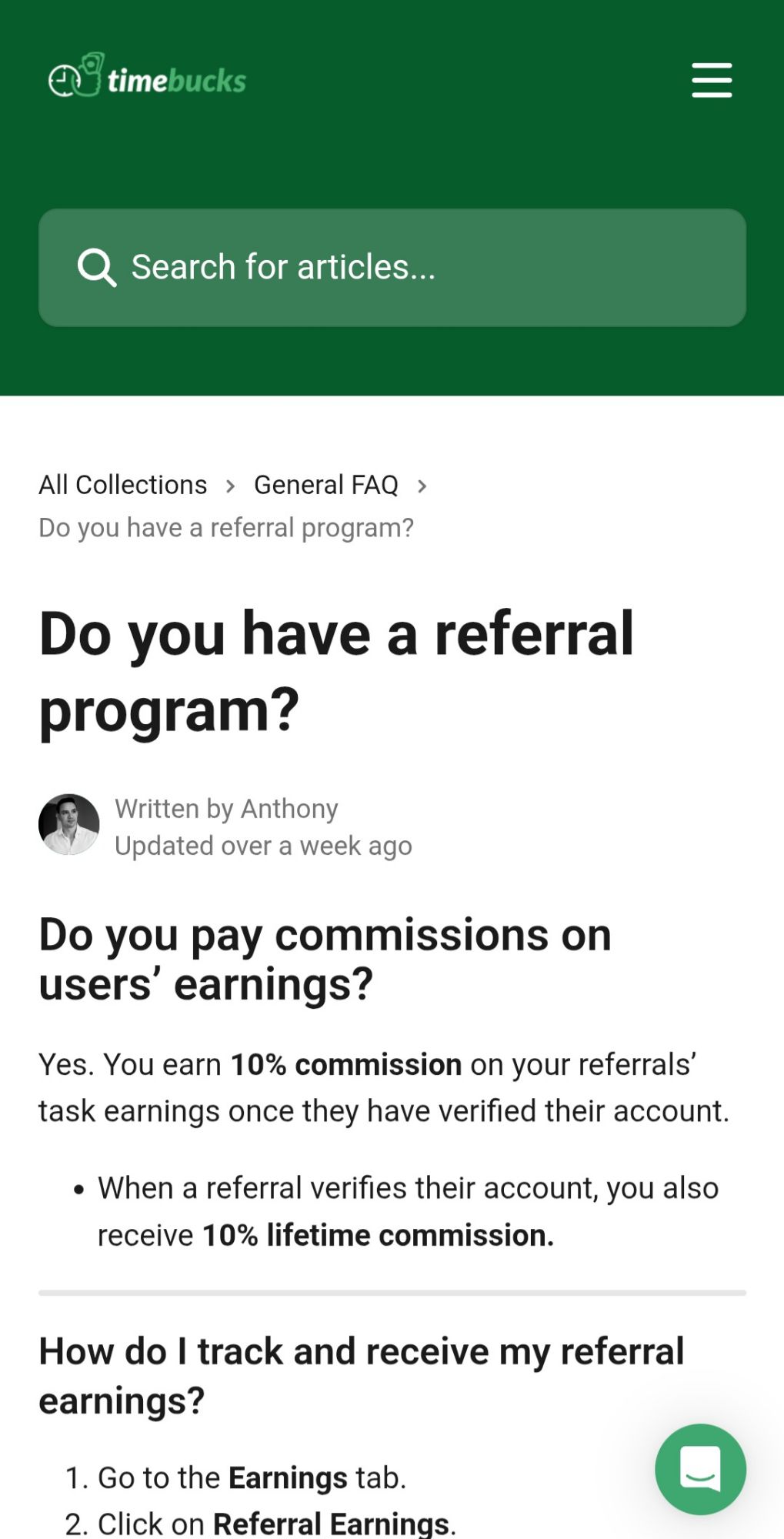Open the All Collections breadcrumb

(122, 484)
